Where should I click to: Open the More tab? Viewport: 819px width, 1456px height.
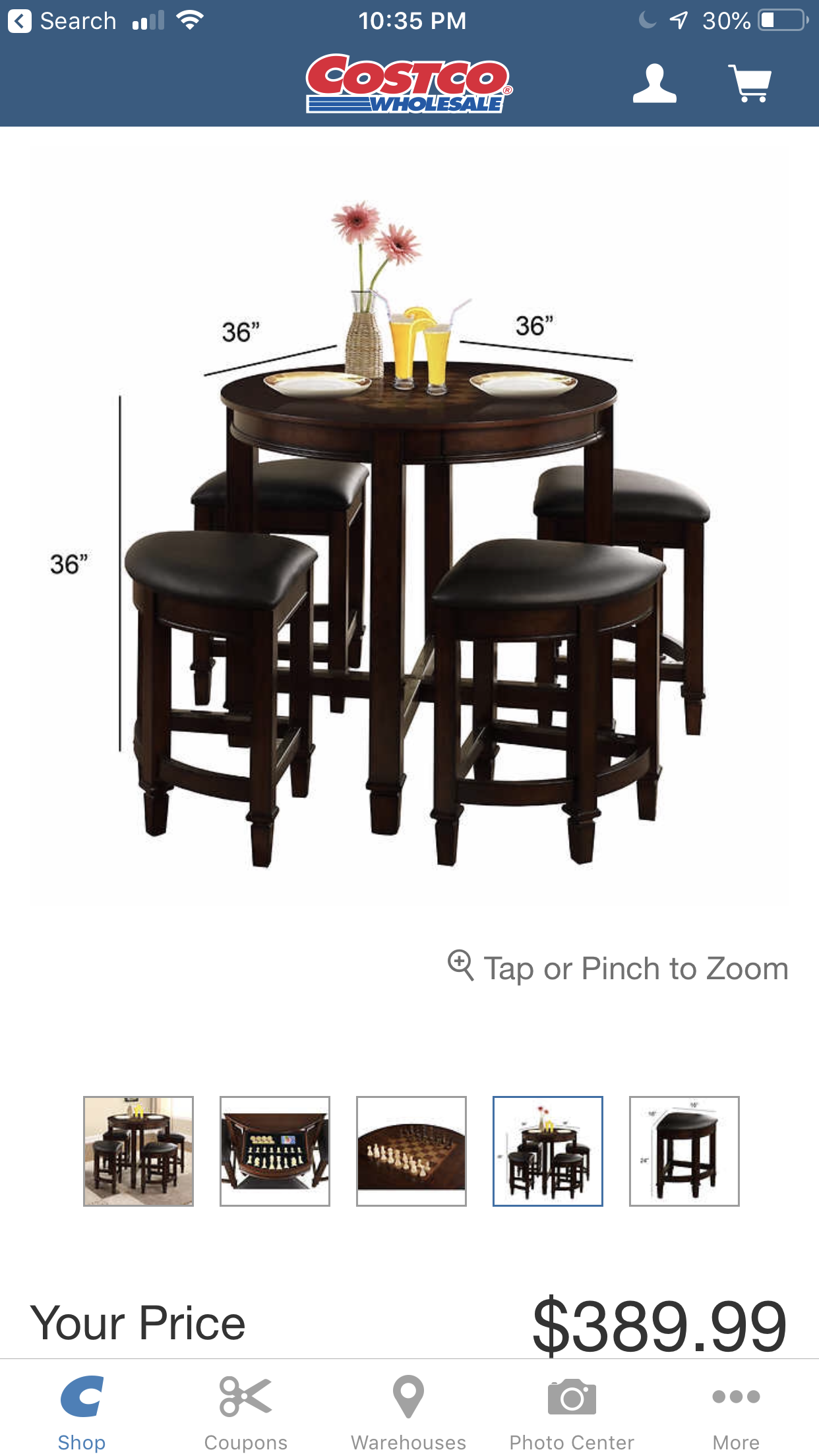tap(736, 1412)
